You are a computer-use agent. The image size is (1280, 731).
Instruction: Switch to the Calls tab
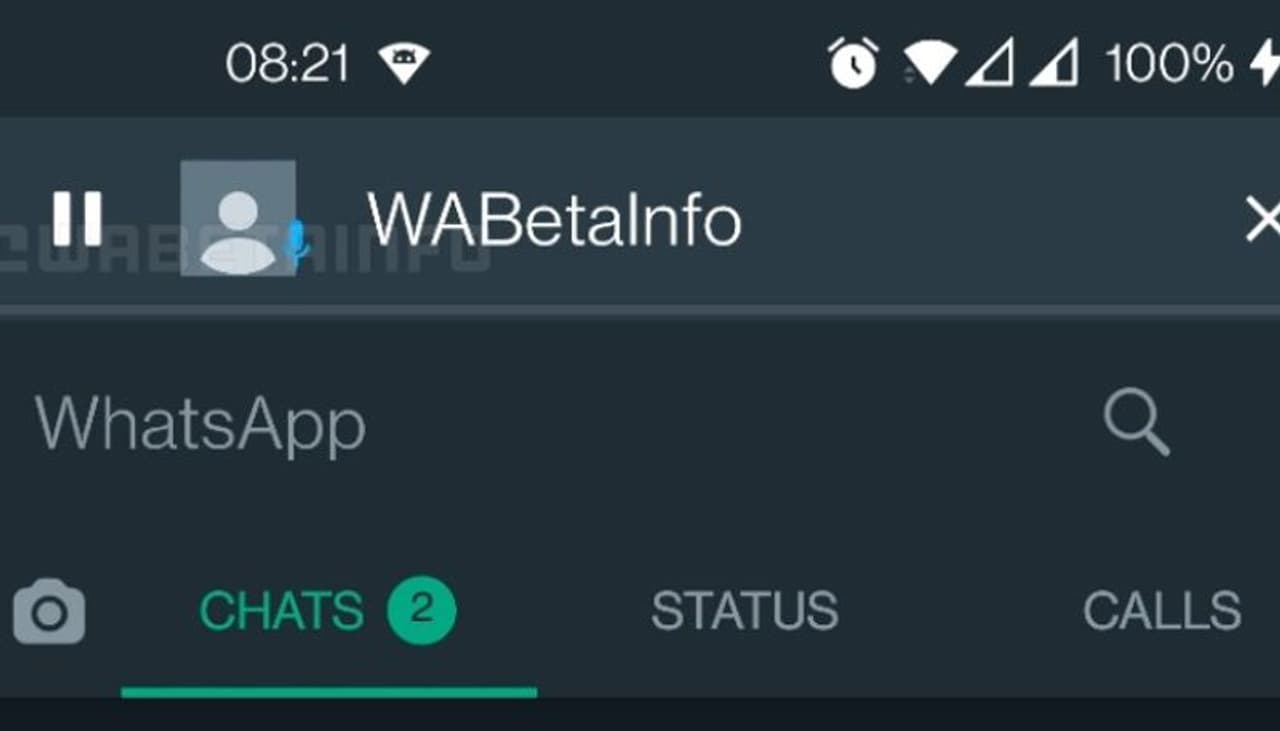coord(1161,611)
